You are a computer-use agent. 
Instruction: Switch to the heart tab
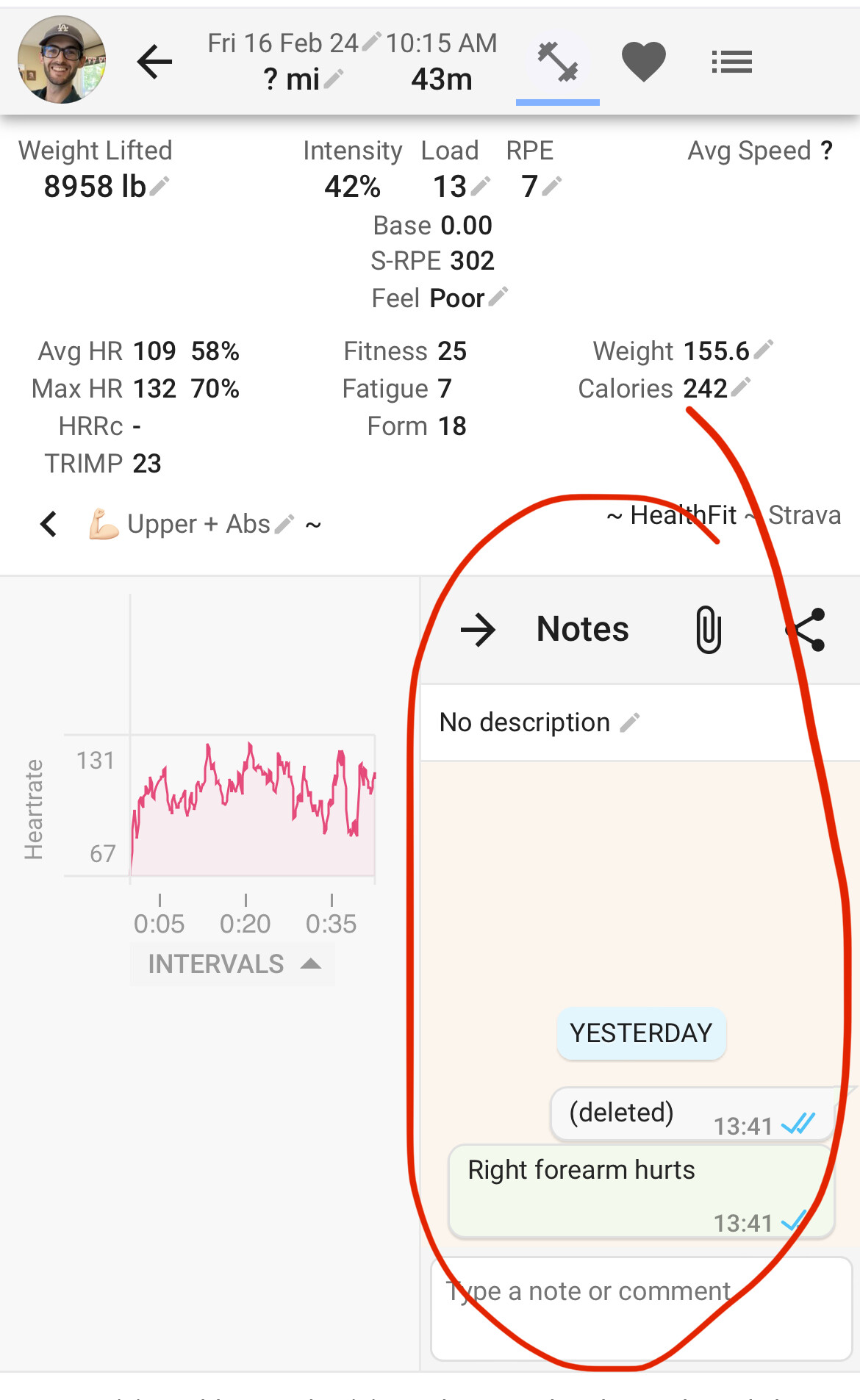[x=644, y=62]
